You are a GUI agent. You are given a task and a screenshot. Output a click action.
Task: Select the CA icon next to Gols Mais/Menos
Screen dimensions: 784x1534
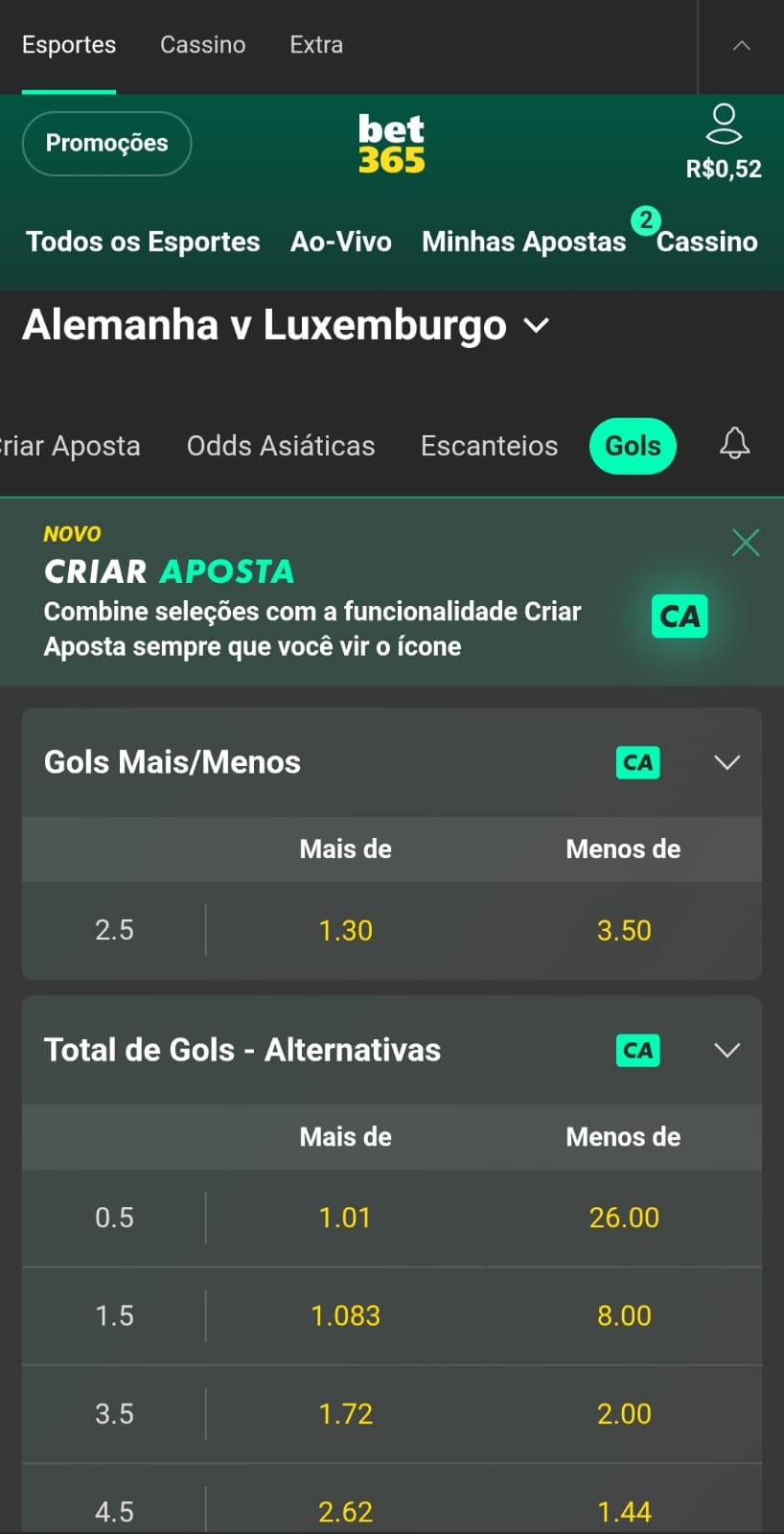(637, 762)
